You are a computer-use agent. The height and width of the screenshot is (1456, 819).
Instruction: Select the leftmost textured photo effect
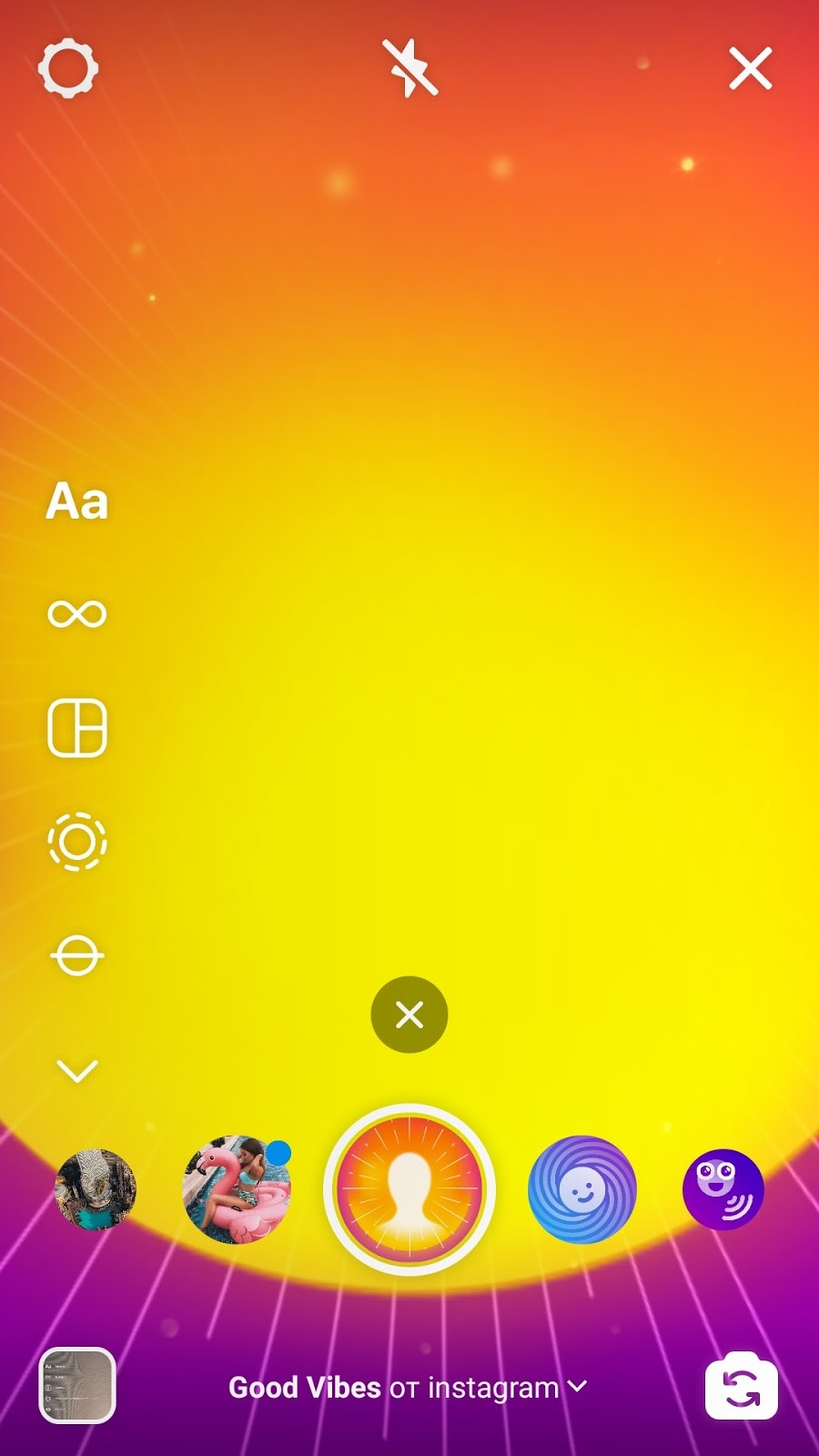tap(96, 1189)
